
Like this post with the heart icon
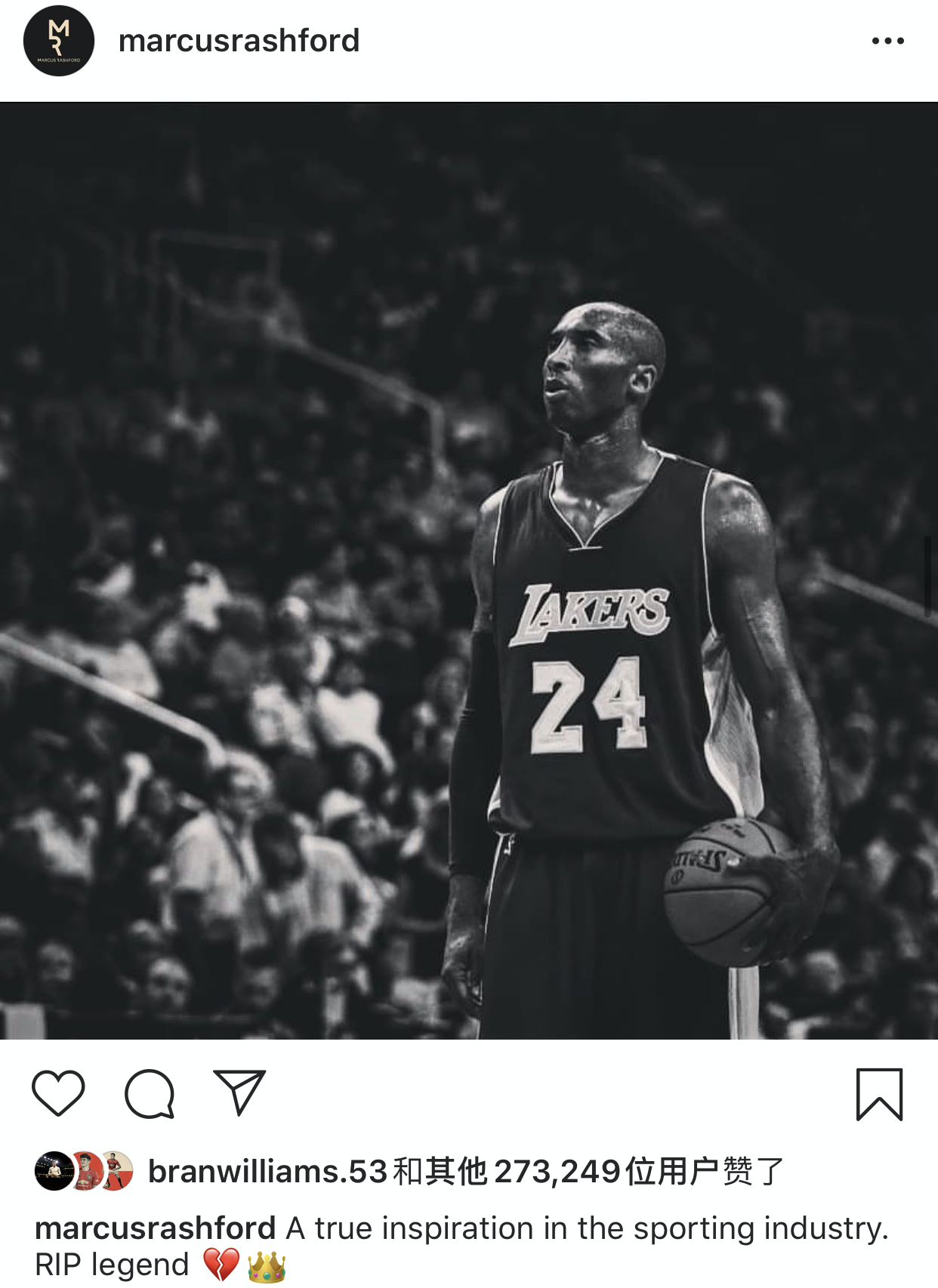pyautogui.click(x=58, y=1093)
